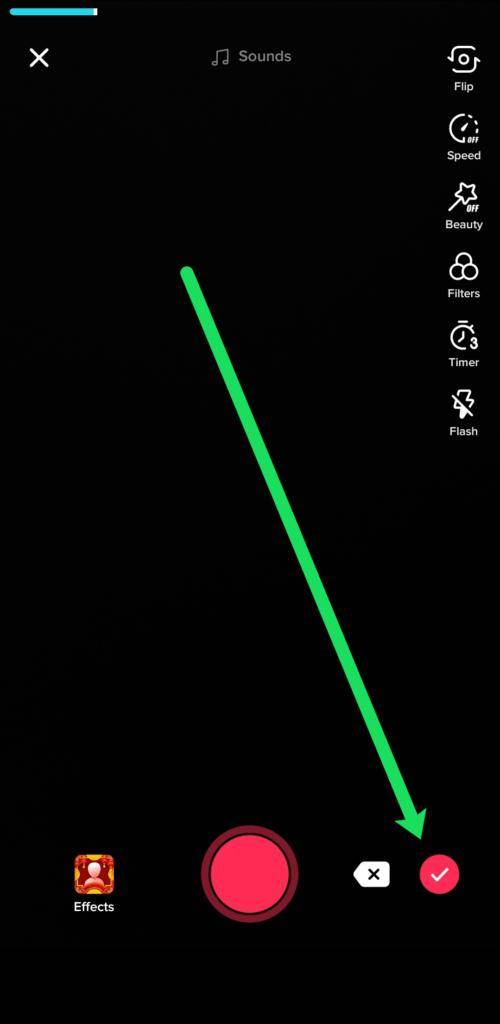Toggle the Flash
The width and height of the screenshot is (500, 1024).
point(463,413)
